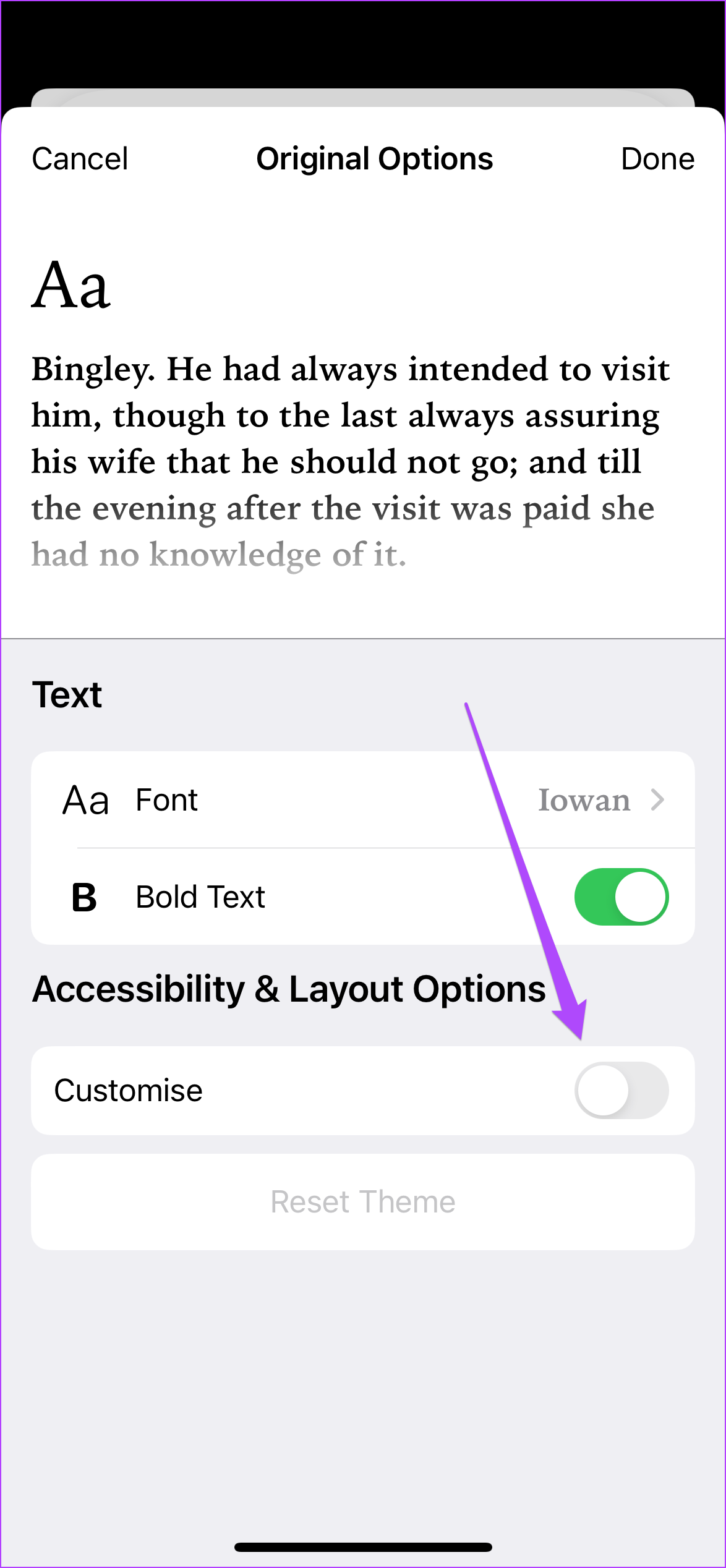
Task: Turn off the Bold Text switch
Action: (x=621, y=897)
